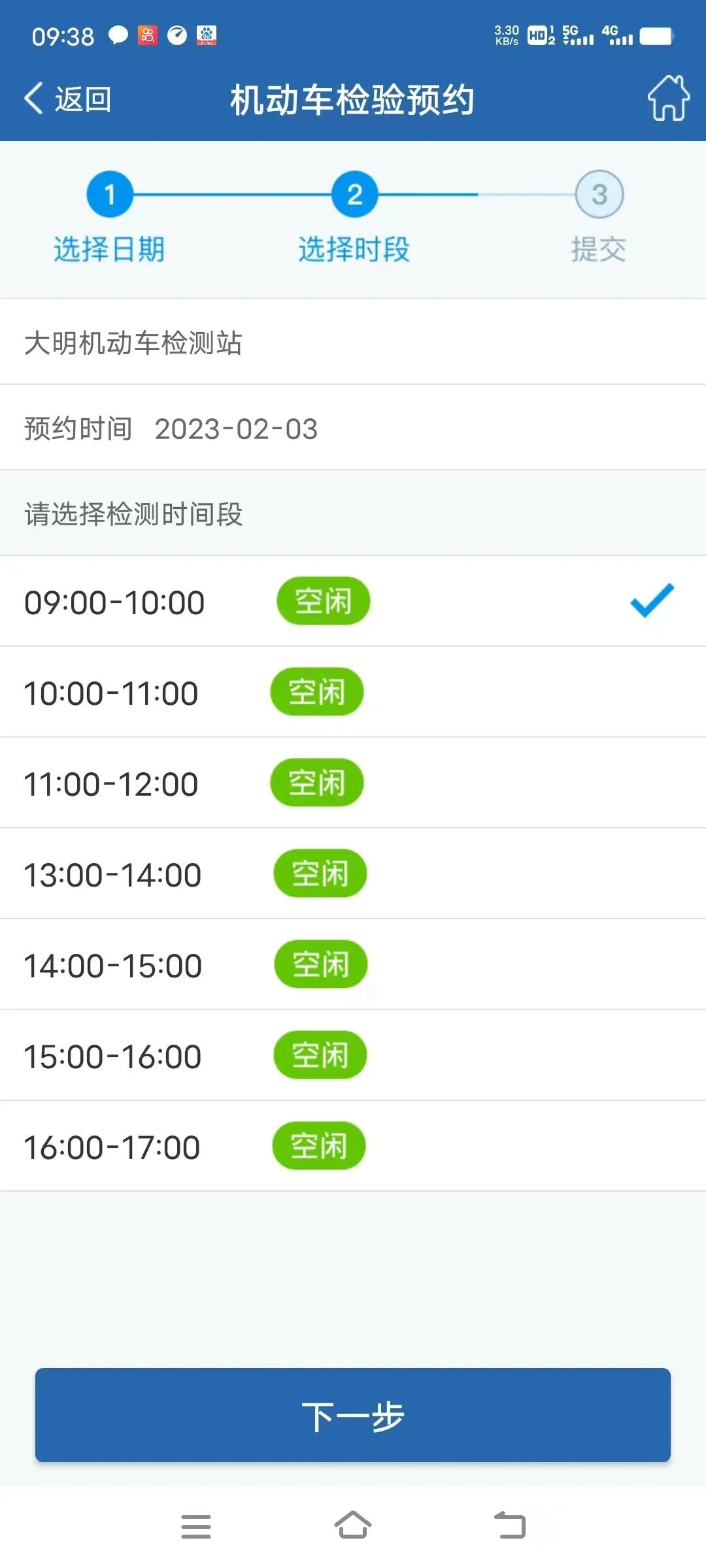Open the Android recent apps button

coord(196,1526)
